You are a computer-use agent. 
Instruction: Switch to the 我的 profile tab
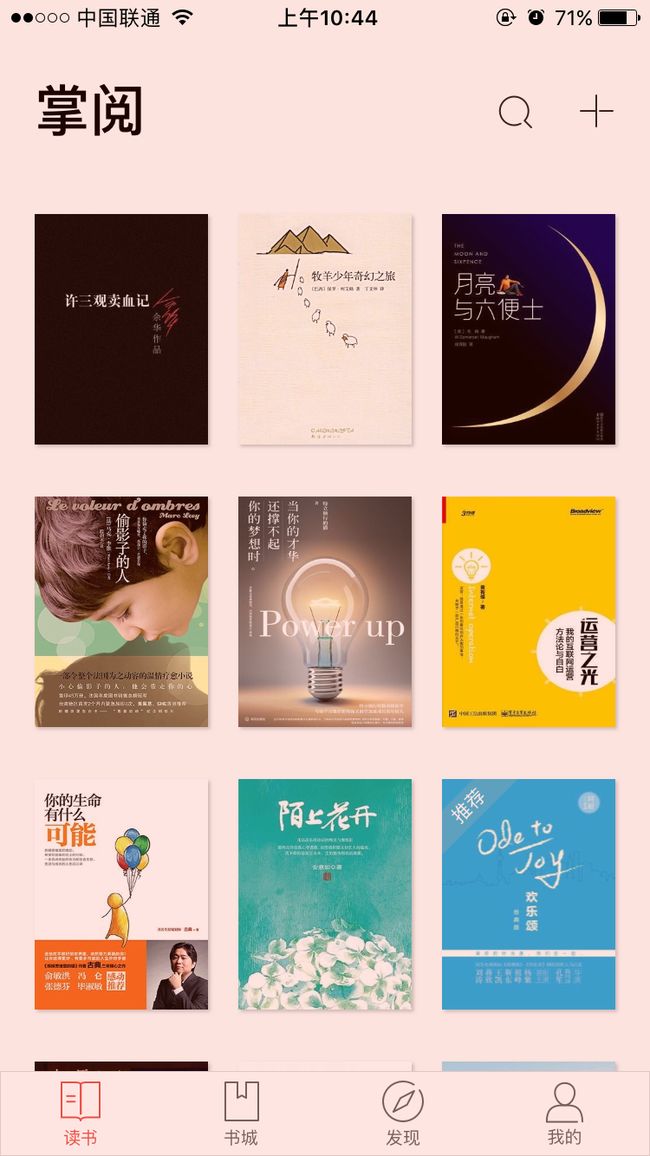[565, 1113]
